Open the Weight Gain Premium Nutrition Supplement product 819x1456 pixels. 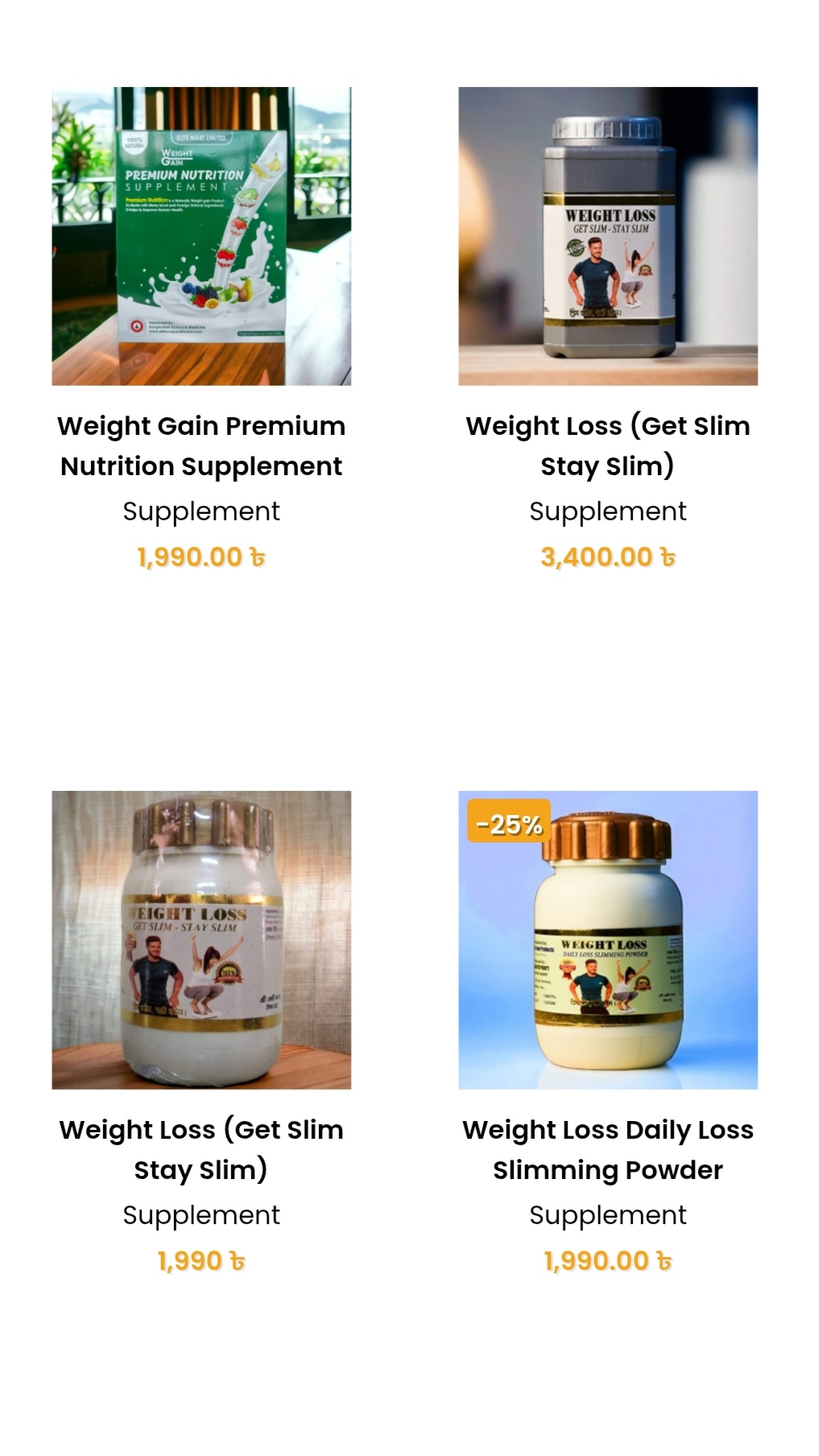pyautogui.click(x=201, y=445)
